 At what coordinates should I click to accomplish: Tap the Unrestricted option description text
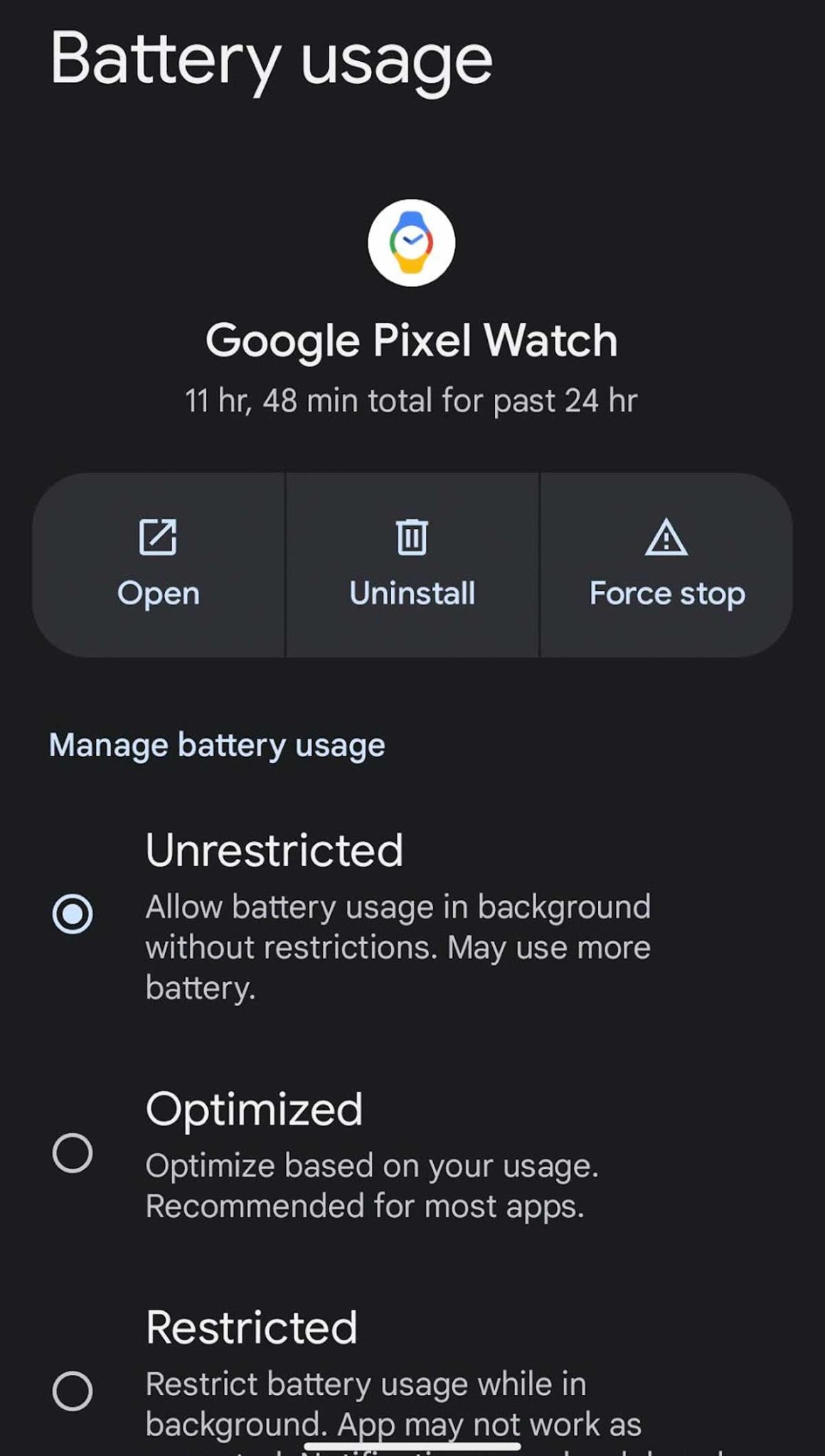397,946
